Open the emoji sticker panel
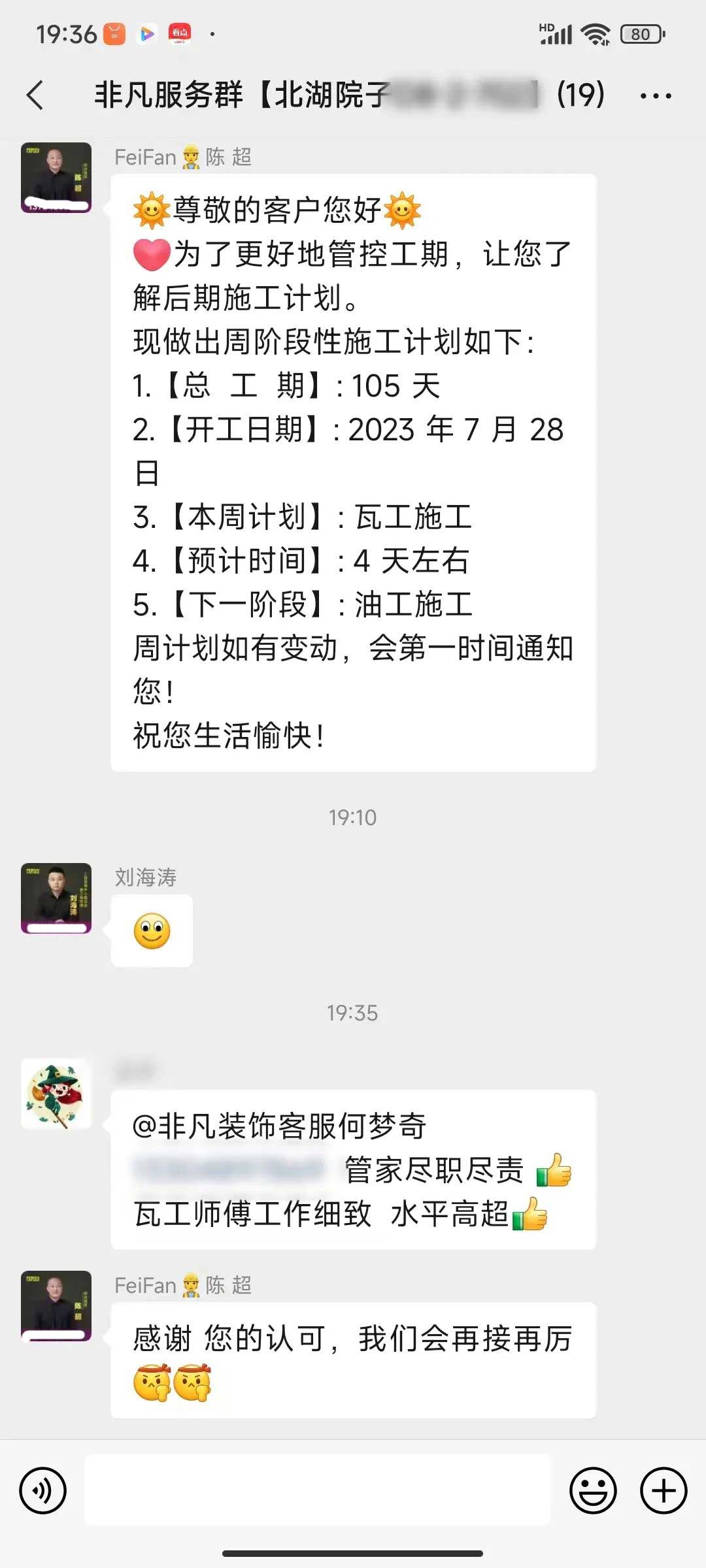The width and height of the screenshot is (706, 1568). (x=593, y=1490)
